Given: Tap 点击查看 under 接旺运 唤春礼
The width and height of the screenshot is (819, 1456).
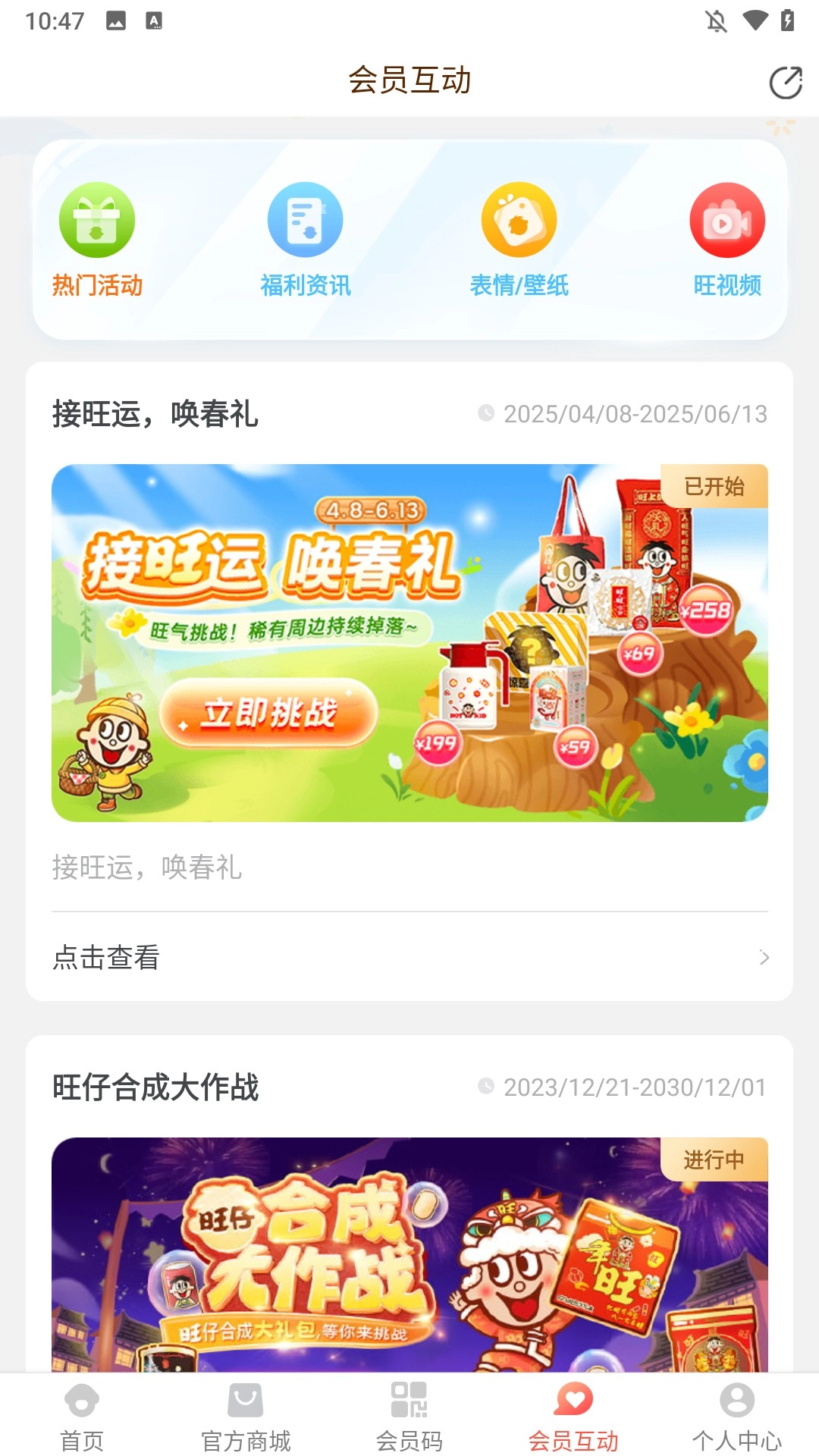Looking at the screenshot, I should (409, 957).
